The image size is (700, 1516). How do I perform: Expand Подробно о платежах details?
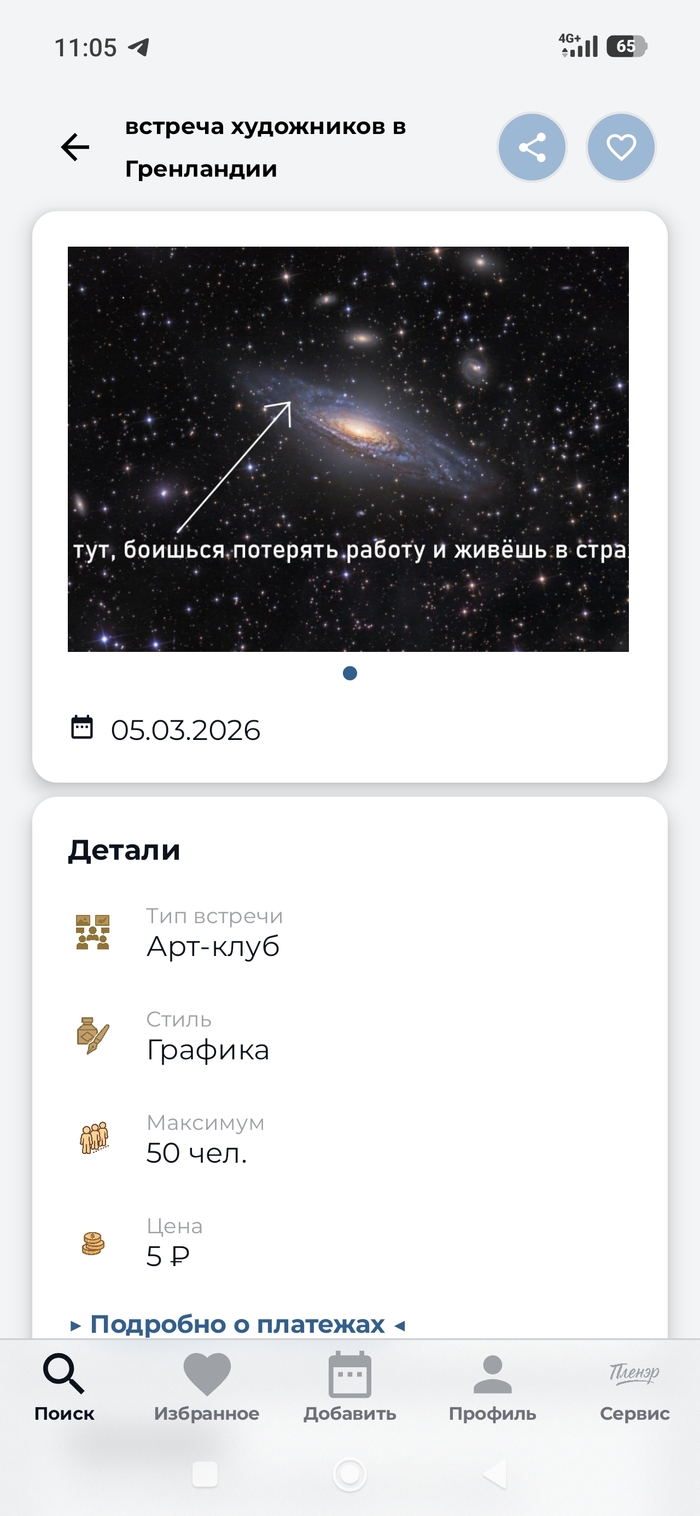(x=238, y=1324)
